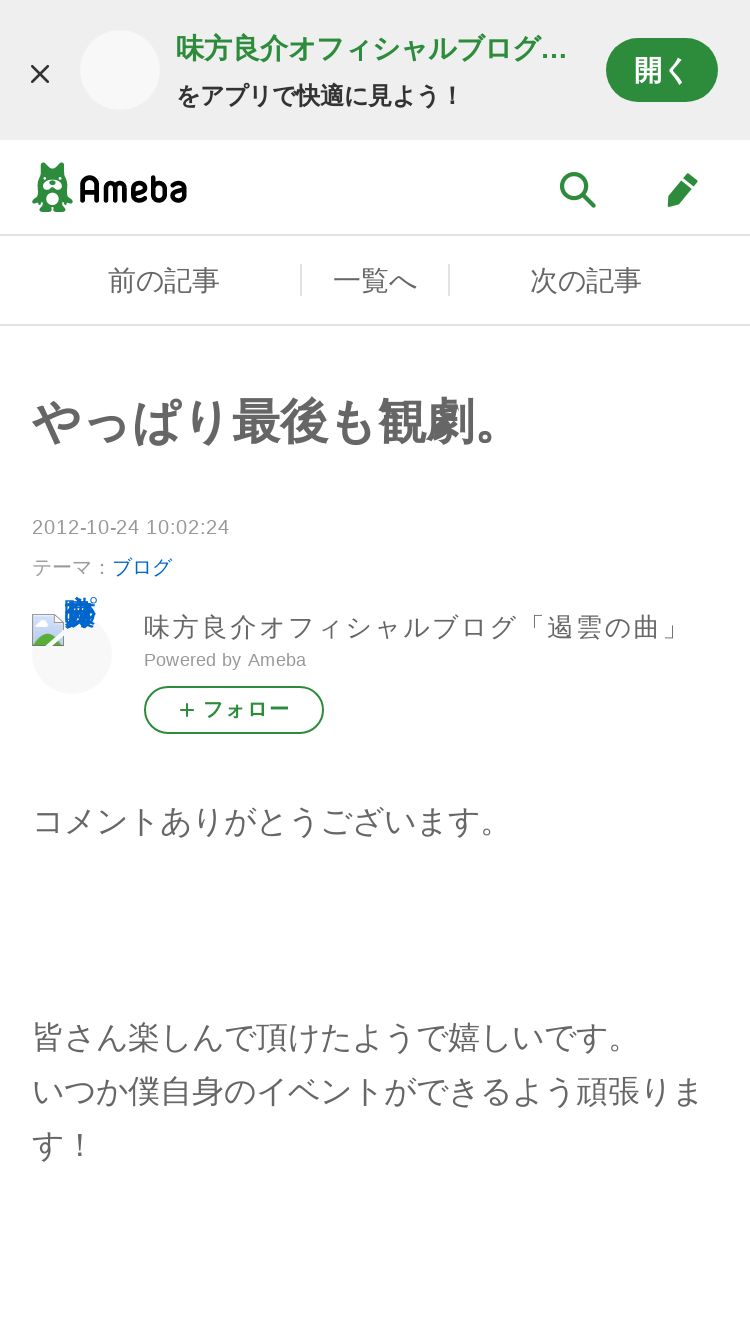Tap the pencil icon to write a post
Screen dimensions: 750x1334
(682, 189)
